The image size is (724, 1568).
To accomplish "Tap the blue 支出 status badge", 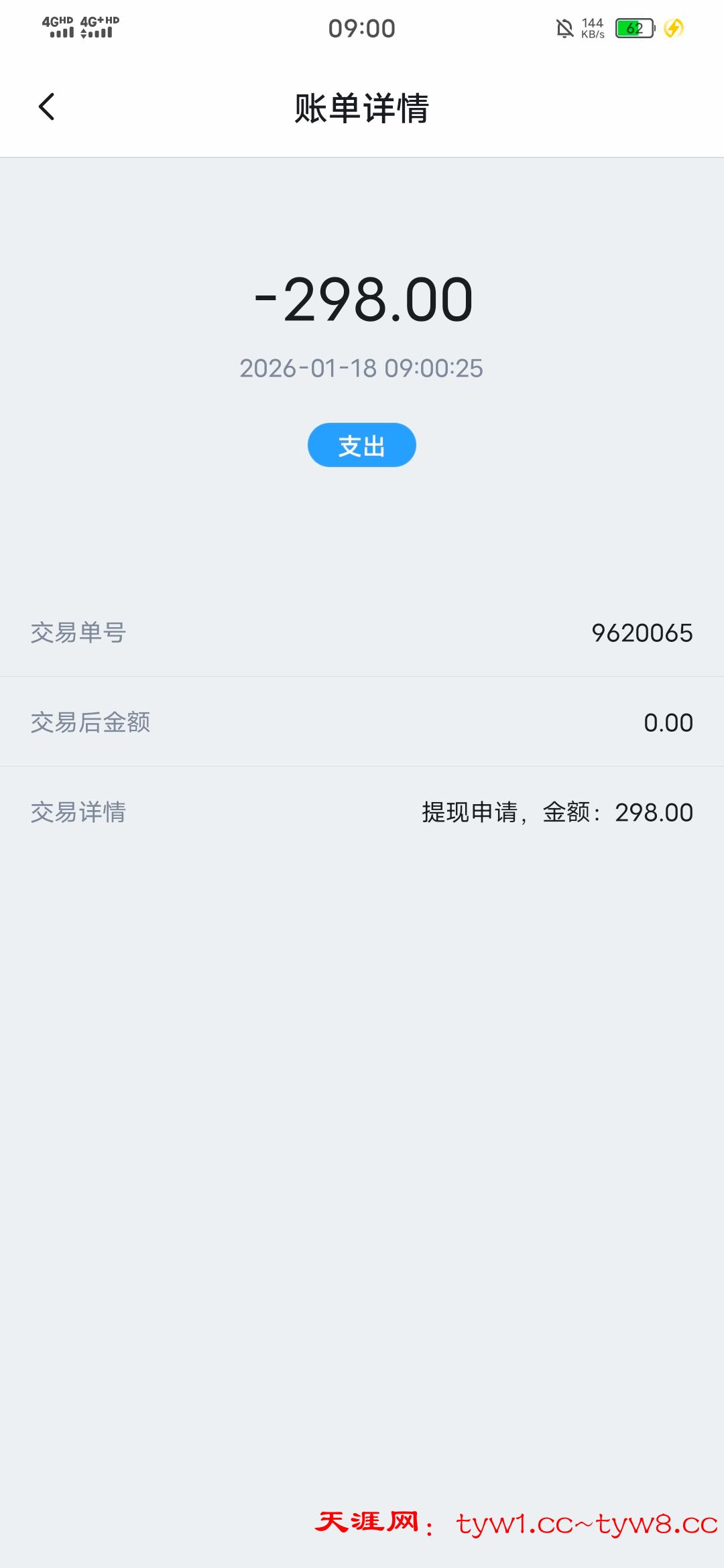I will [361, 444].
